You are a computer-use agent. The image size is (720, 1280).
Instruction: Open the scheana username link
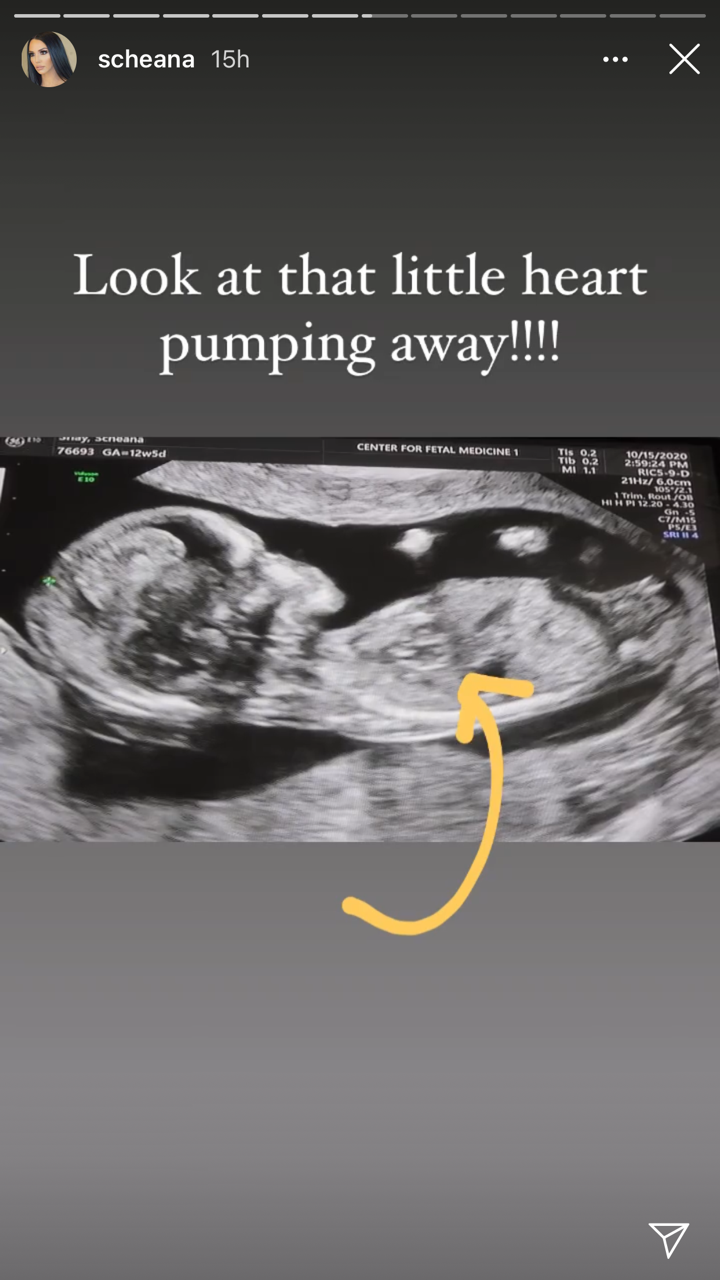click(x=146, y=60)
